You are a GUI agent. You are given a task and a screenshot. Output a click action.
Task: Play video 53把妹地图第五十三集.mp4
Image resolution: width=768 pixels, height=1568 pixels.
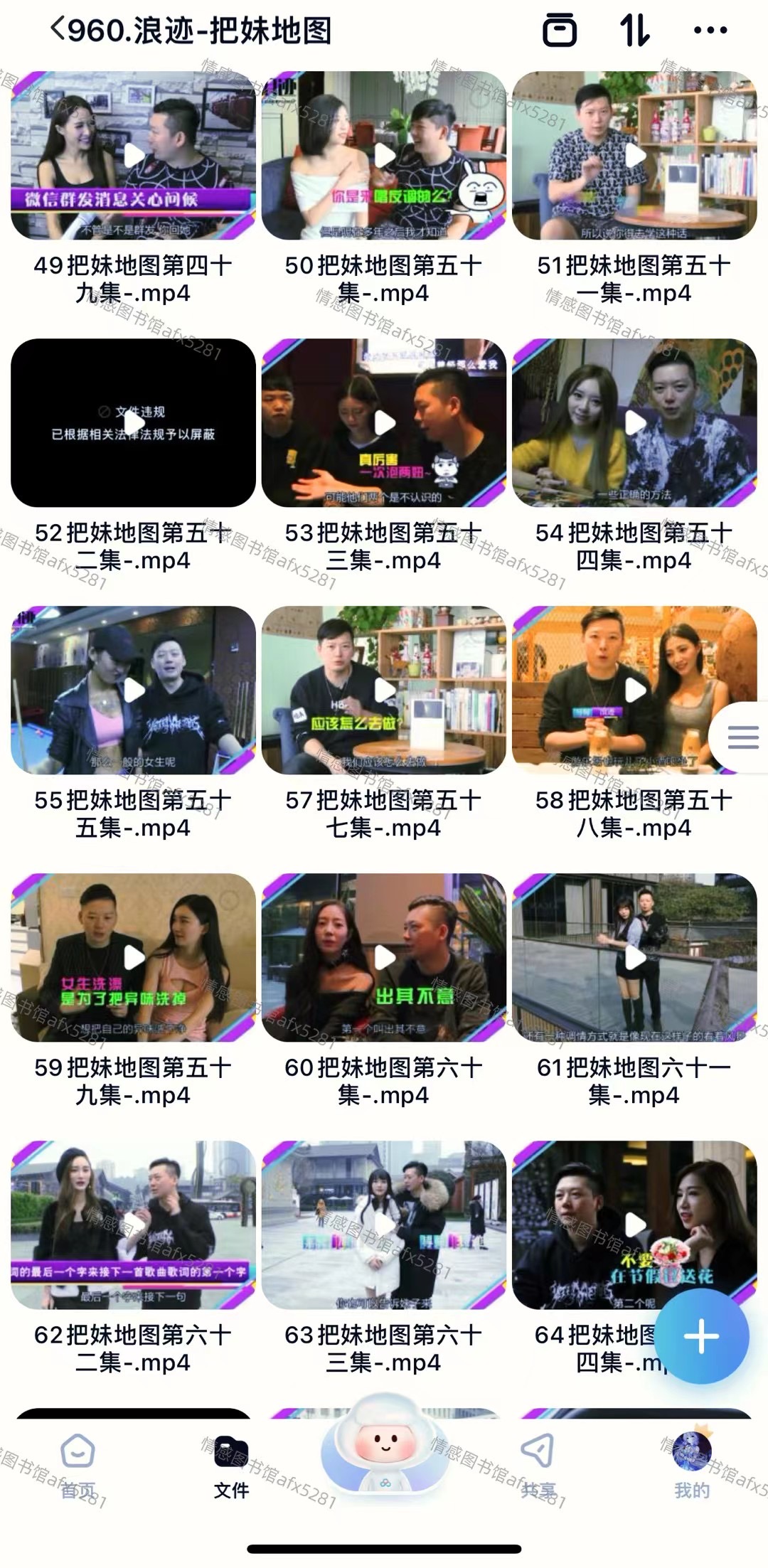[x=384, y=422]
